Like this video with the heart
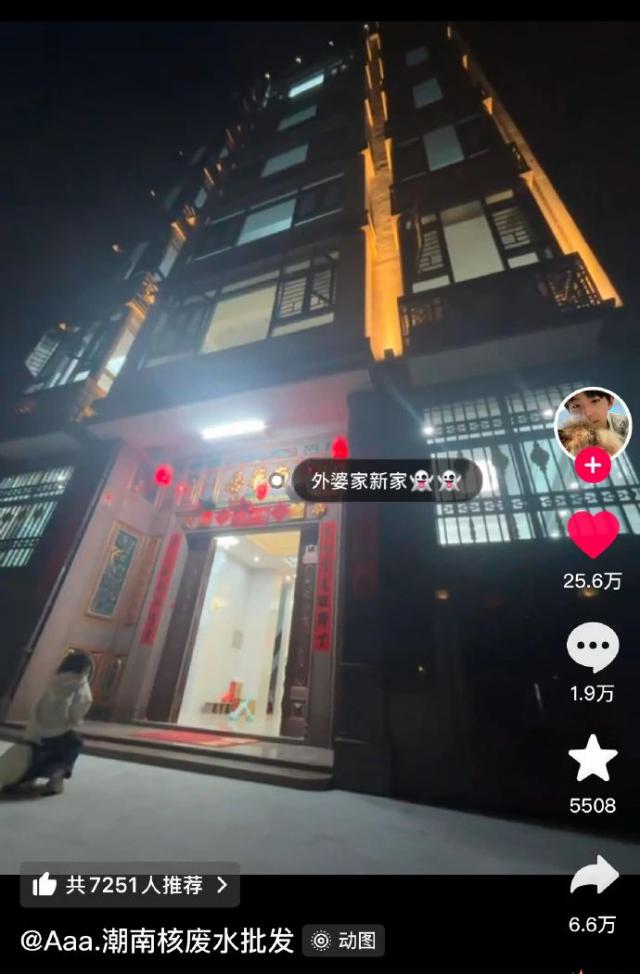This screenshot has width=640, height=974. tap(593, 535)
